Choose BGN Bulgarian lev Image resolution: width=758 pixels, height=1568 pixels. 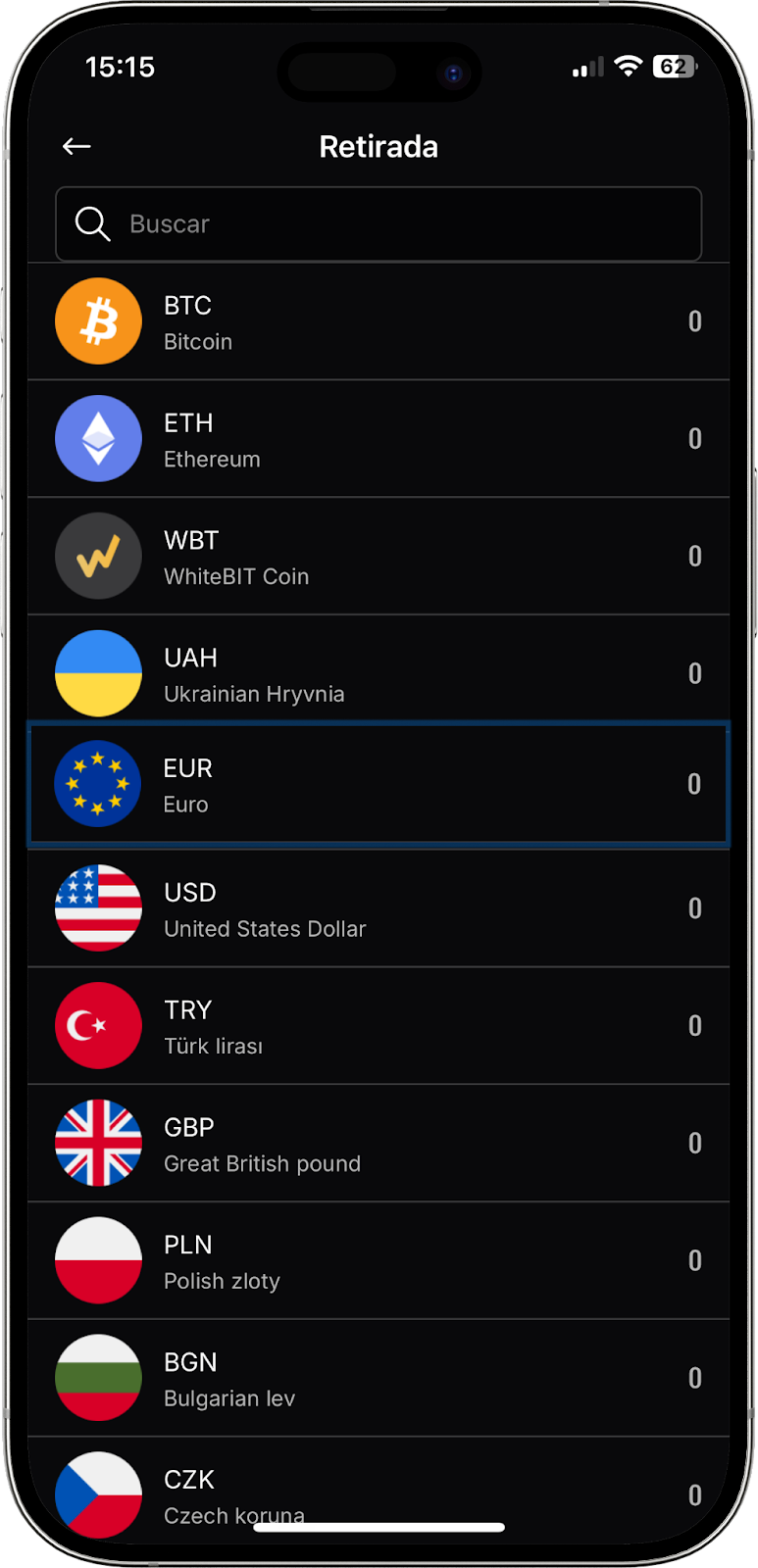tap(379, 1379)
